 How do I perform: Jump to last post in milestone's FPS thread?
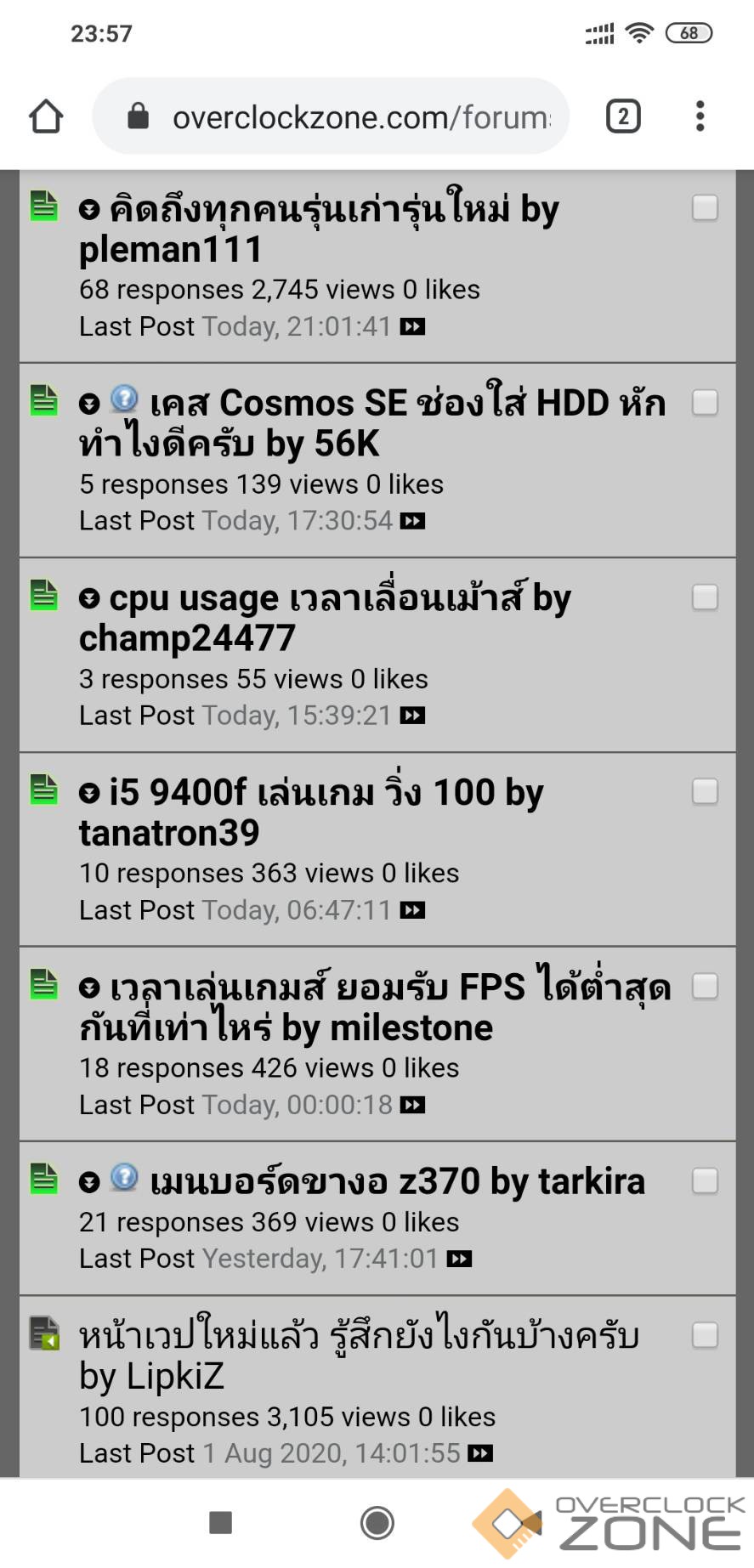pos(413,1106)
